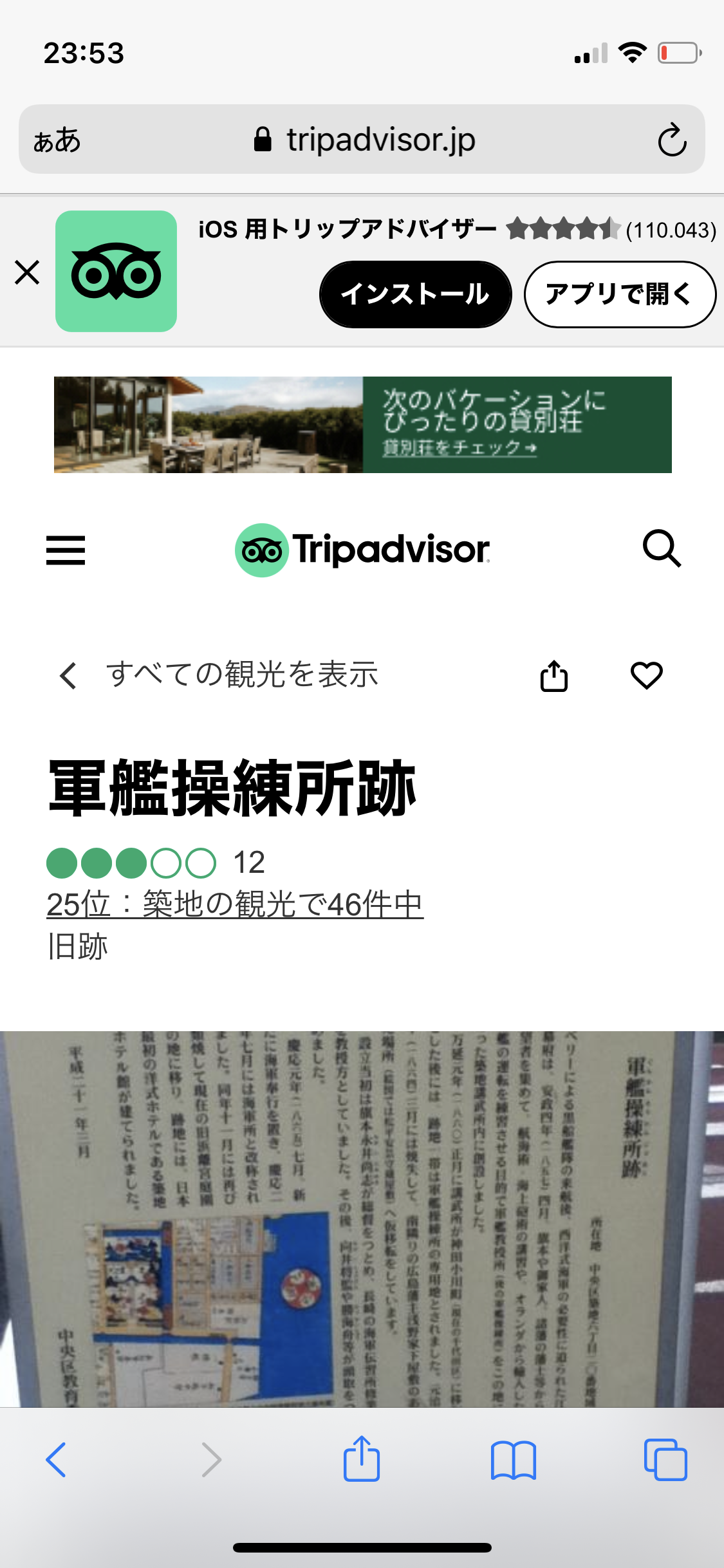
Task: Open the 貸別荘 vacation rental ad banner
Action: coord(362,425)
